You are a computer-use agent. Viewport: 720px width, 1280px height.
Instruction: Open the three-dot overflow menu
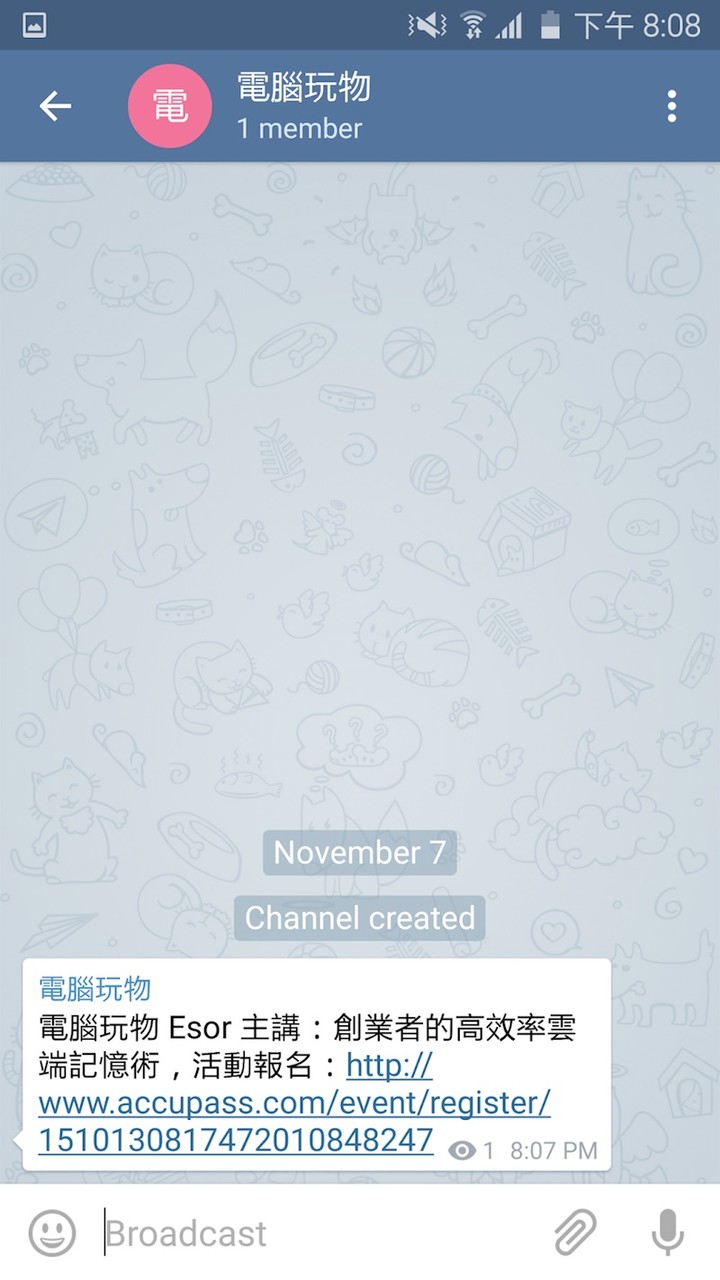pyautogui.click(x=671, y=106)
